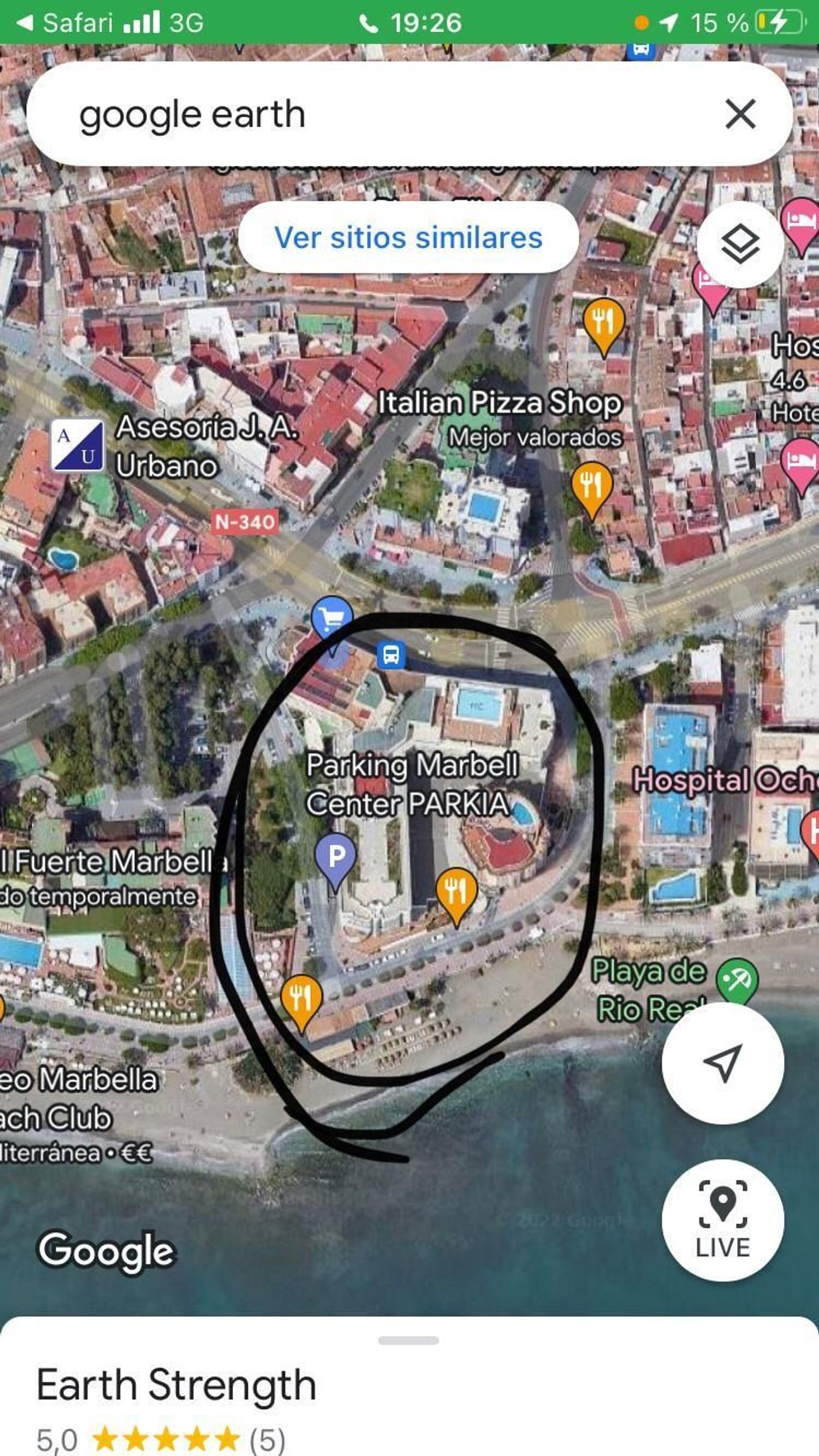Open Asesoría J.A. Urbano place marker
The width and height of the screenshot is (819, 1456).
pos(78,445)
